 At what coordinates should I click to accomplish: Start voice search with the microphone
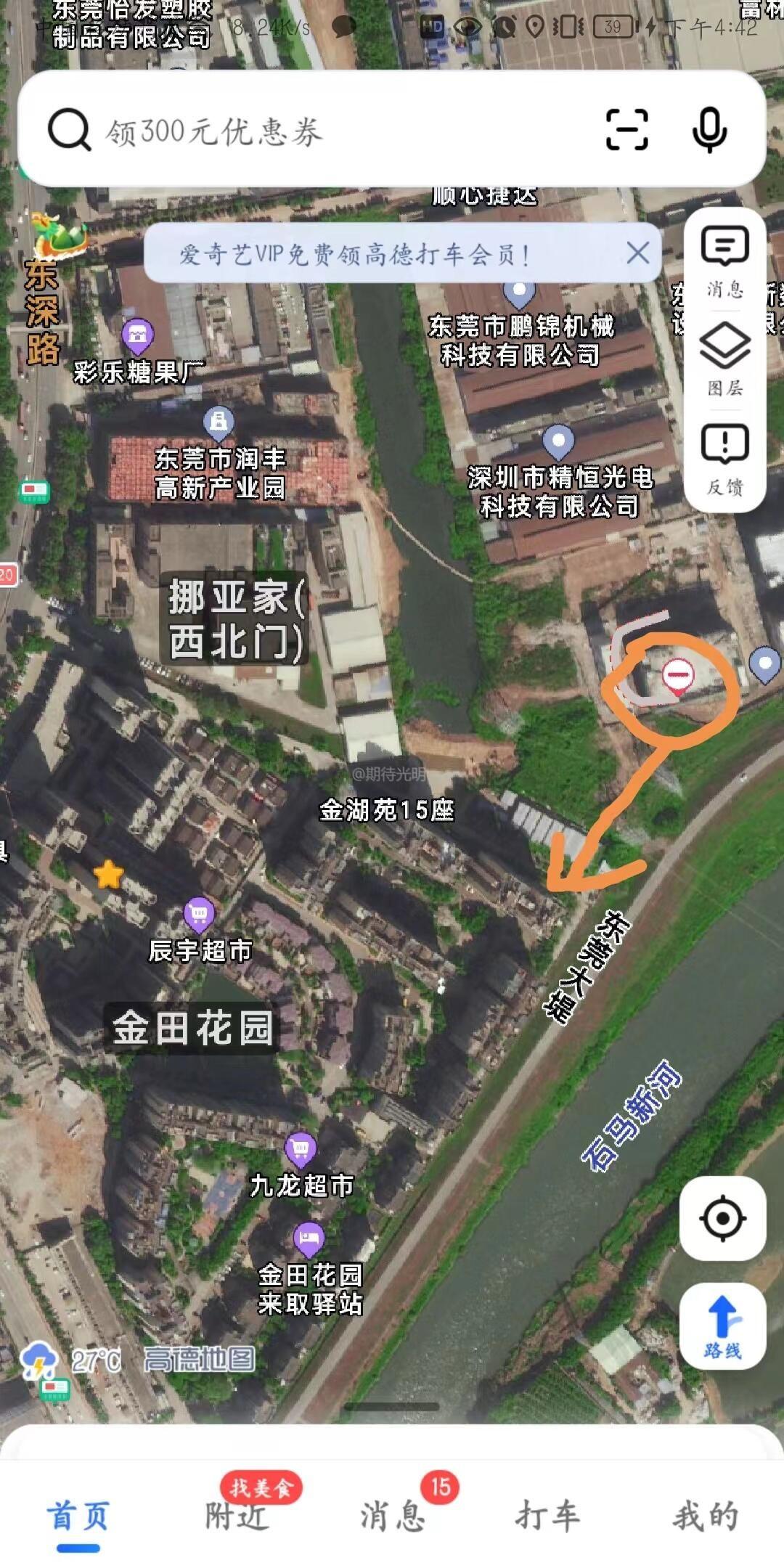pos(709,130)
